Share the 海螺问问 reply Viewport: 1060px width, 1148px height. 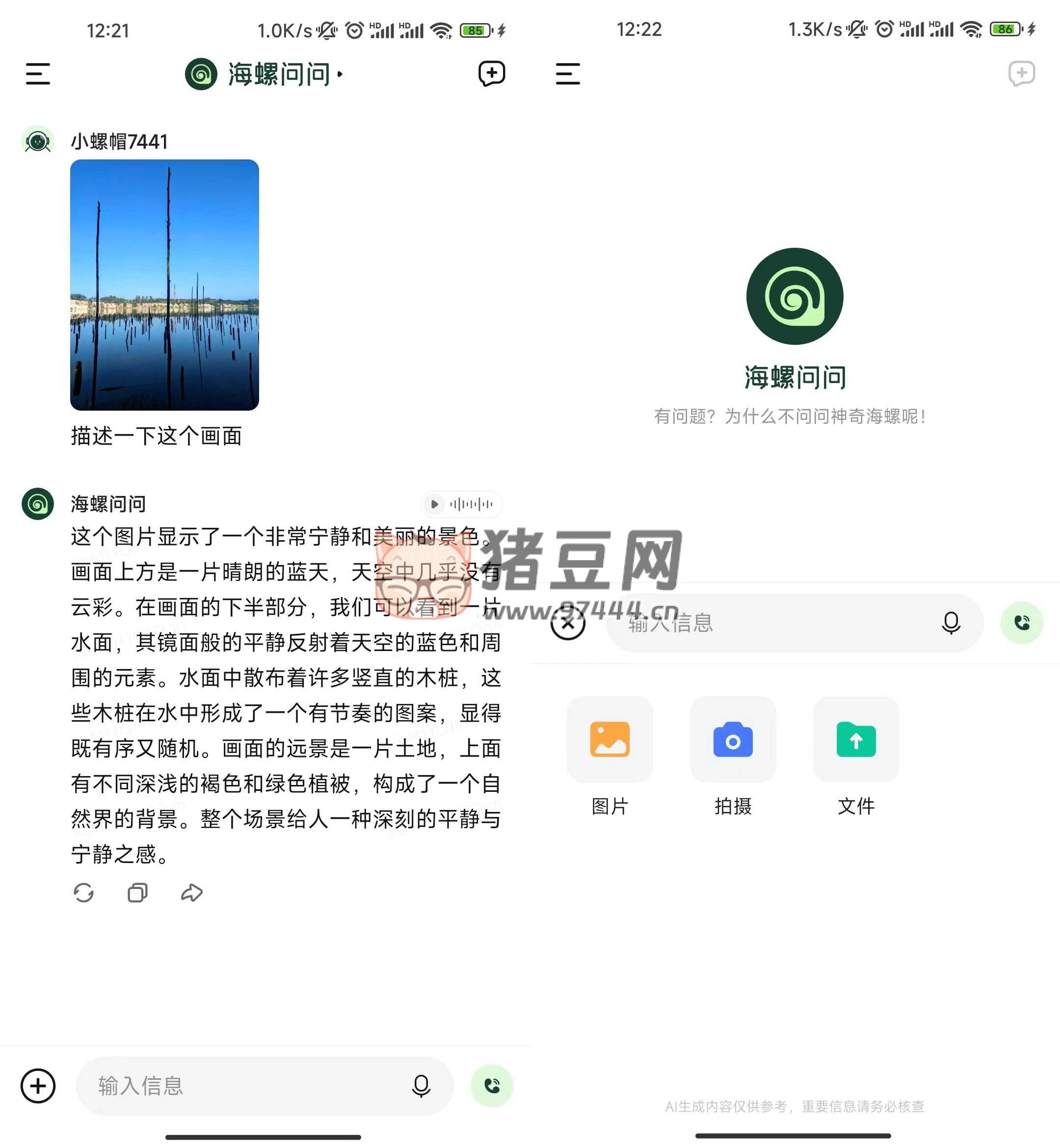point(191,893)
